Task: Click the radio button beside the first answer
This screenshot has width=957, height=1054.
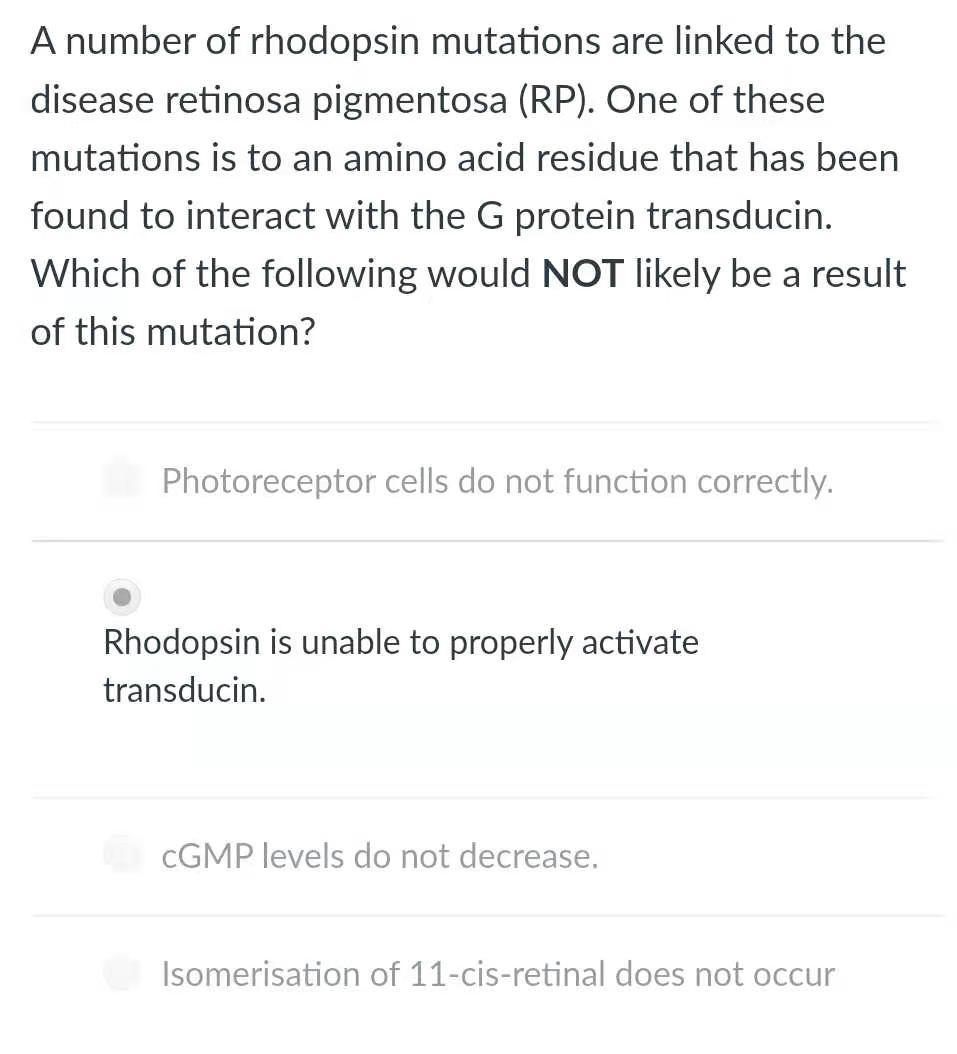Action: pyautogui.click(x=122, y=479)
